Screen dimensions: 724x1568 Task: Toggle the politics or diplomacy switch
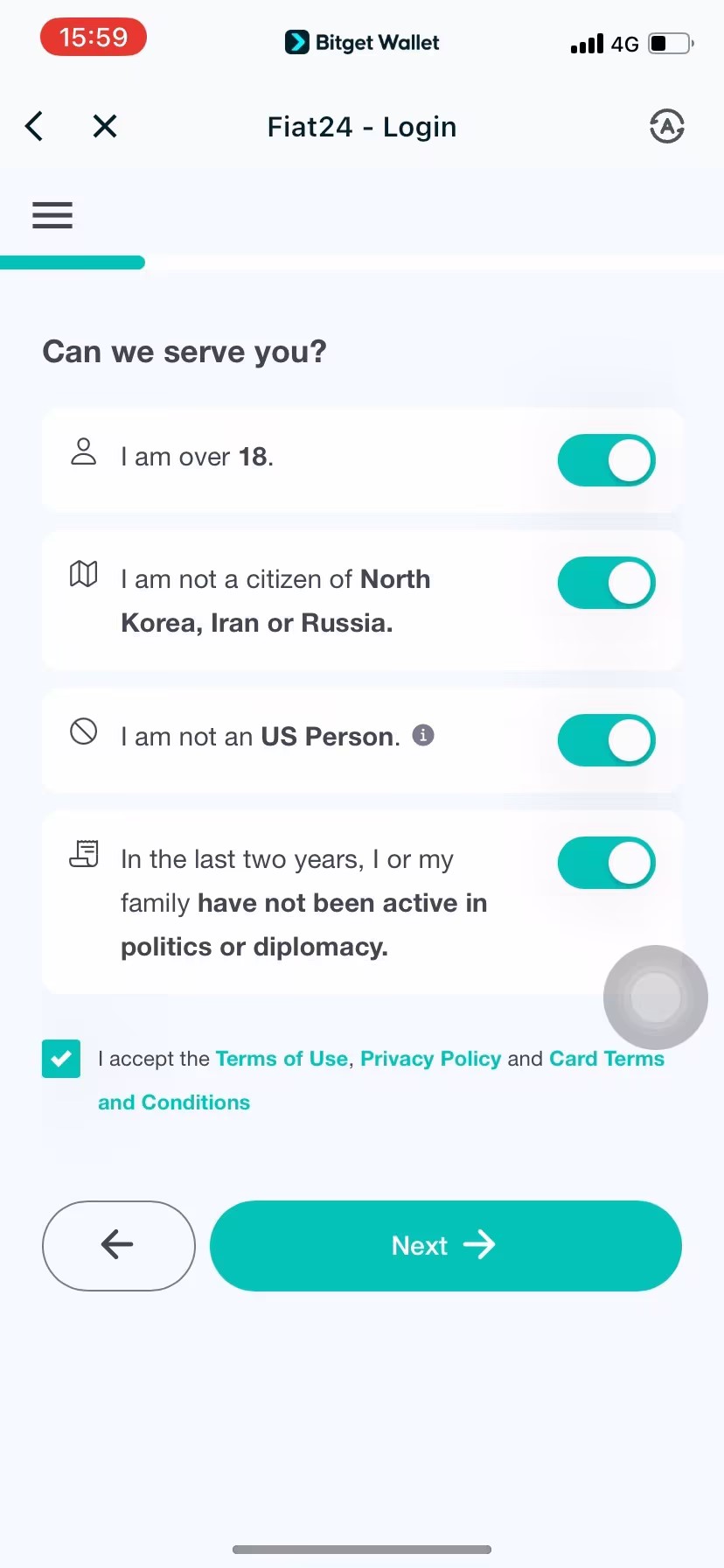pos(606,863)
